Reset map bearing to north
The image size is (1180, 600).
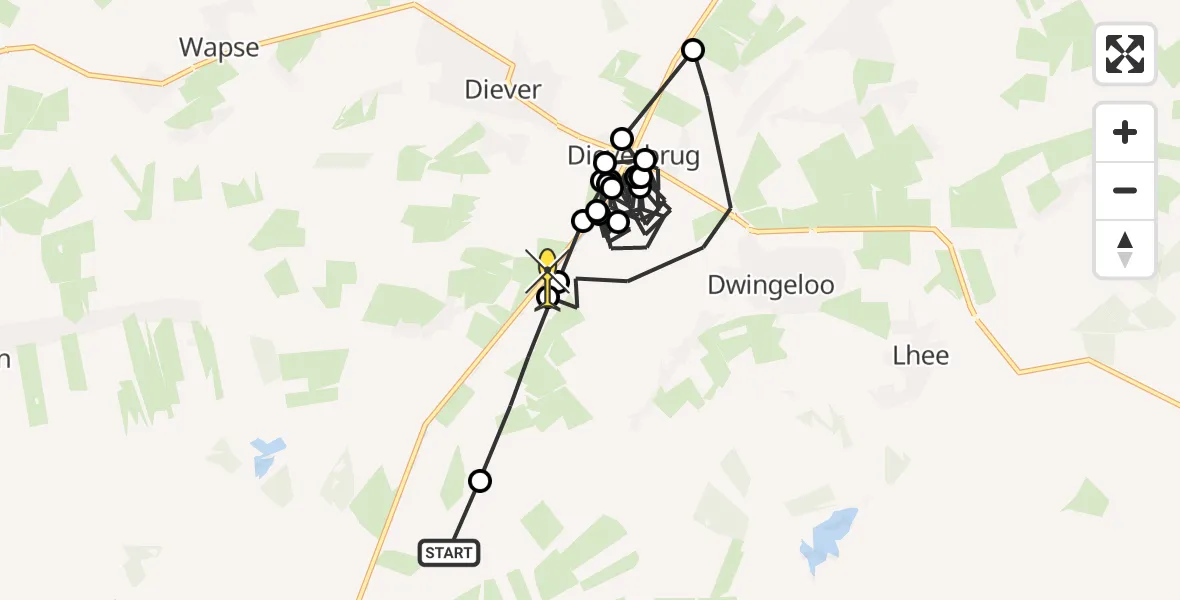click(x=1125, y=248)
